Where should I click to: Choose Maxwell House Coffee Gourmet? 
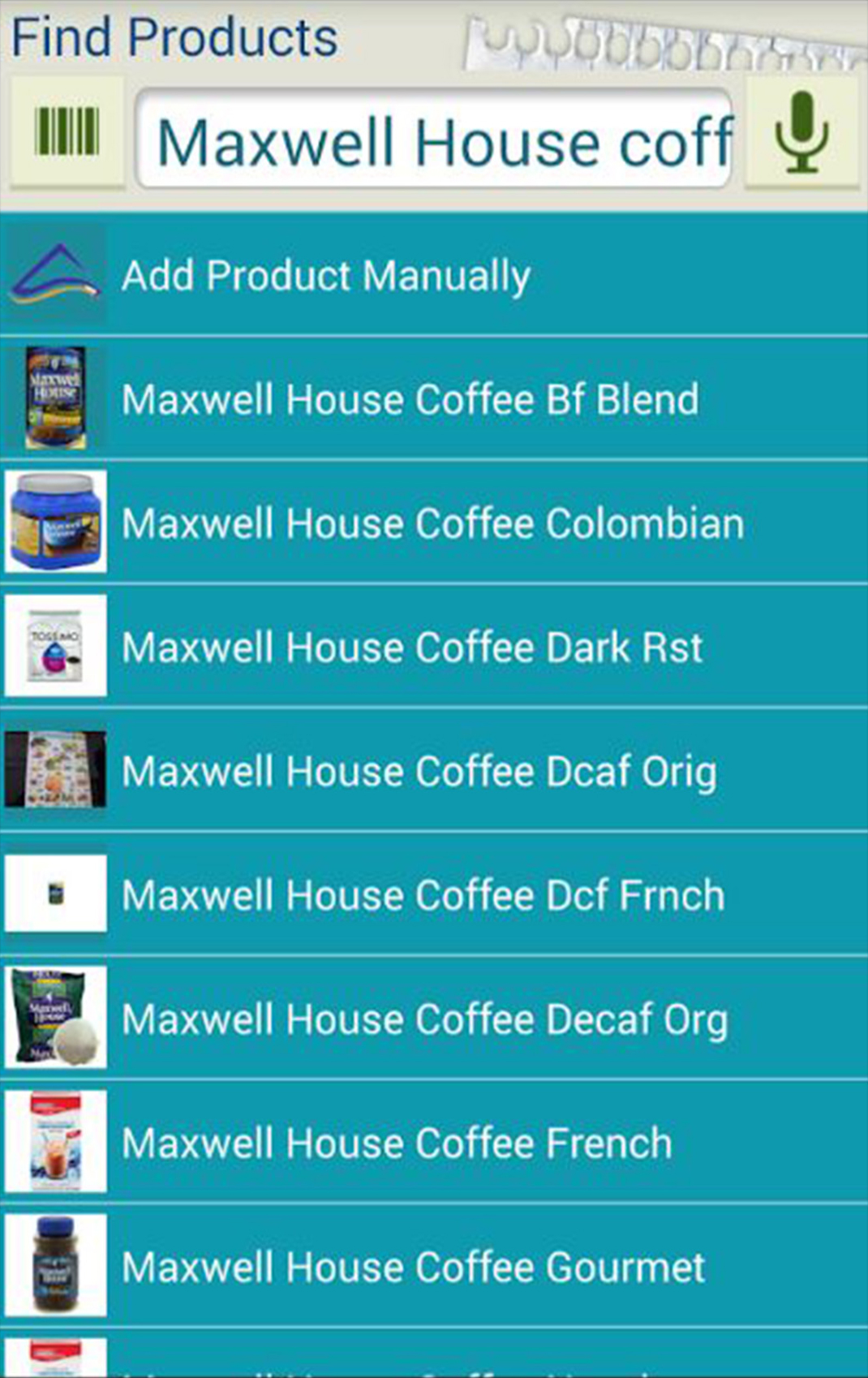(434, 1267)
